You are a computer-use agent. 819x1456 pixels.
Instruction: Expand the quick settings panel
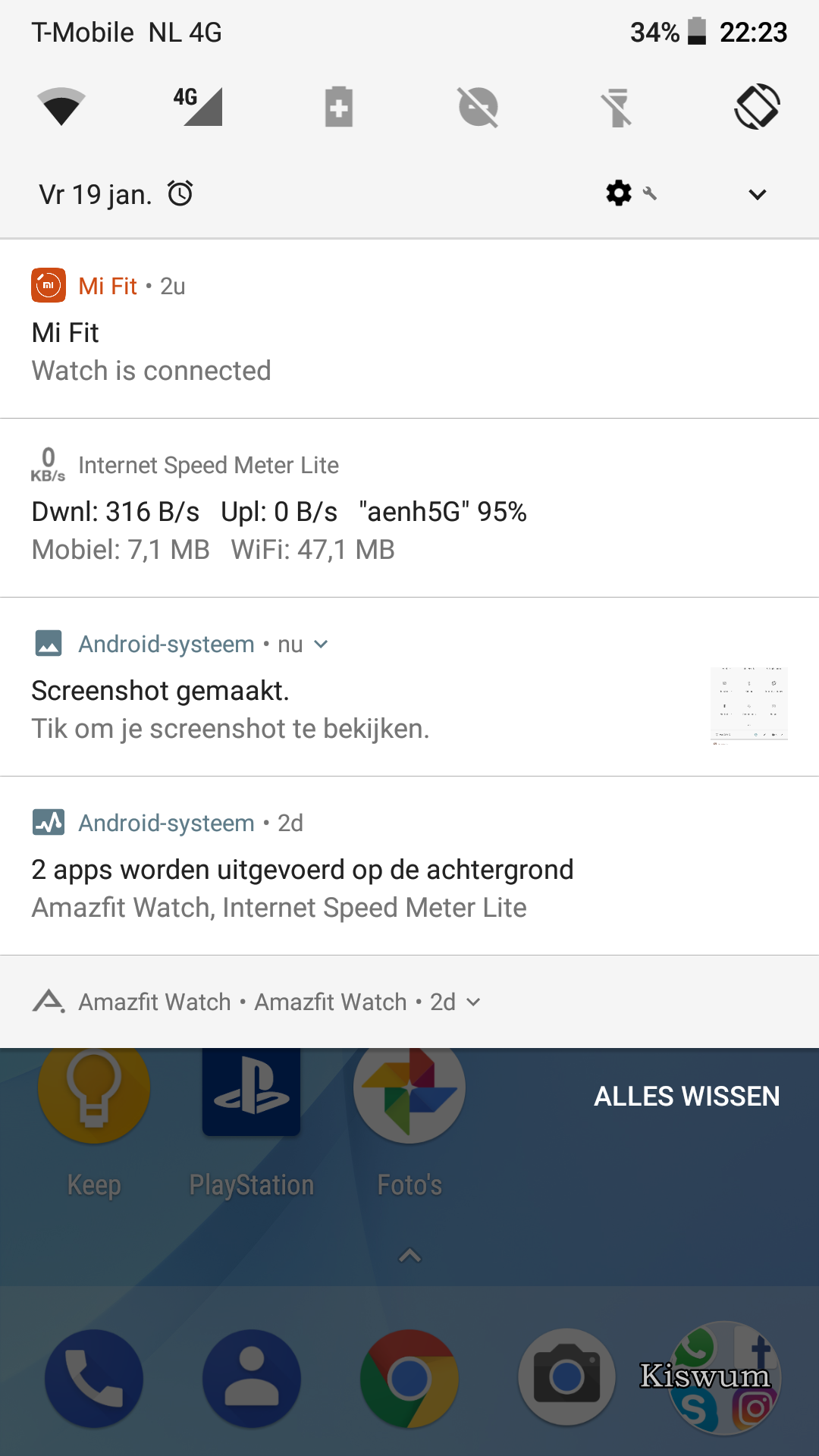click(757, 194)
